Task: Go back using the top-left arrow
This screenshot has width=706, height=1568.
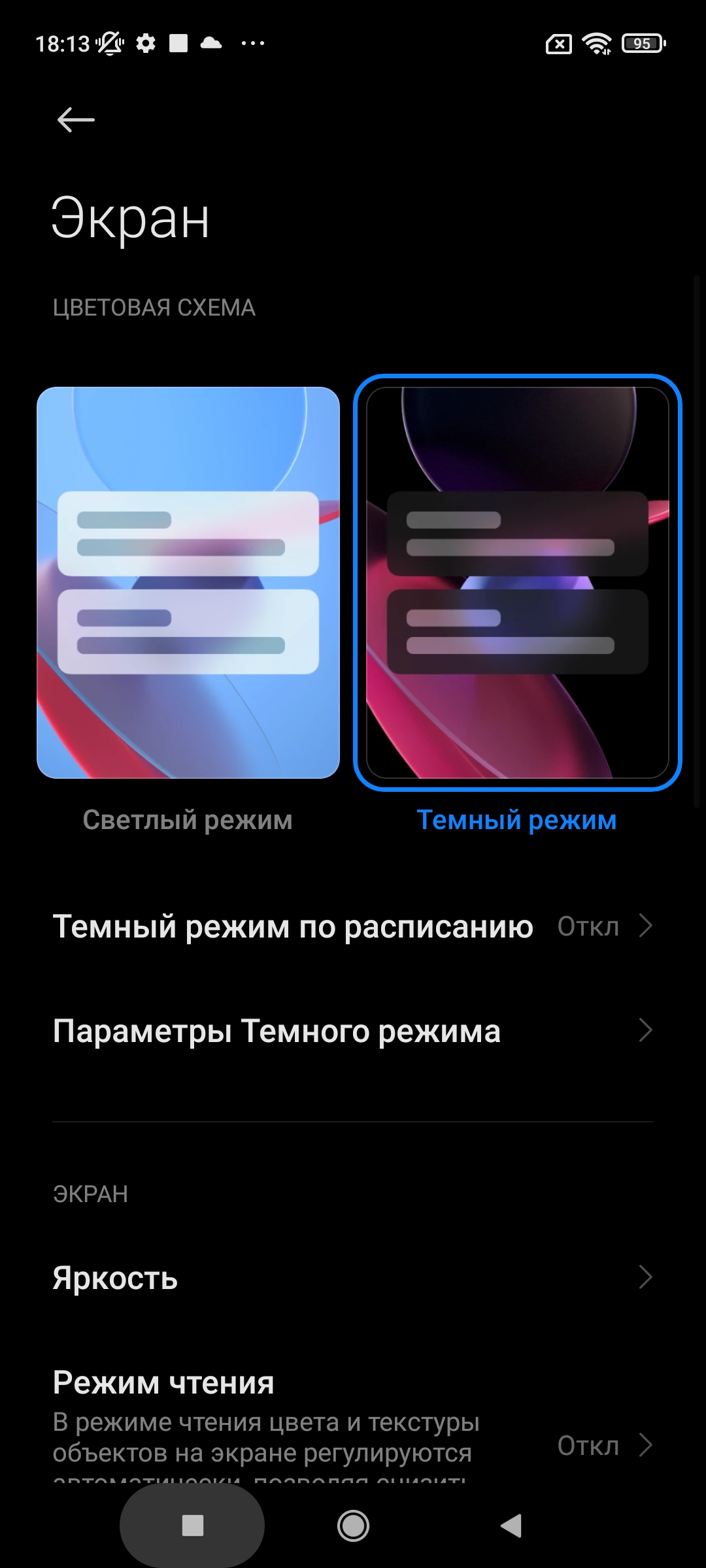Action: pyautogui.click(x=76, y=120)
